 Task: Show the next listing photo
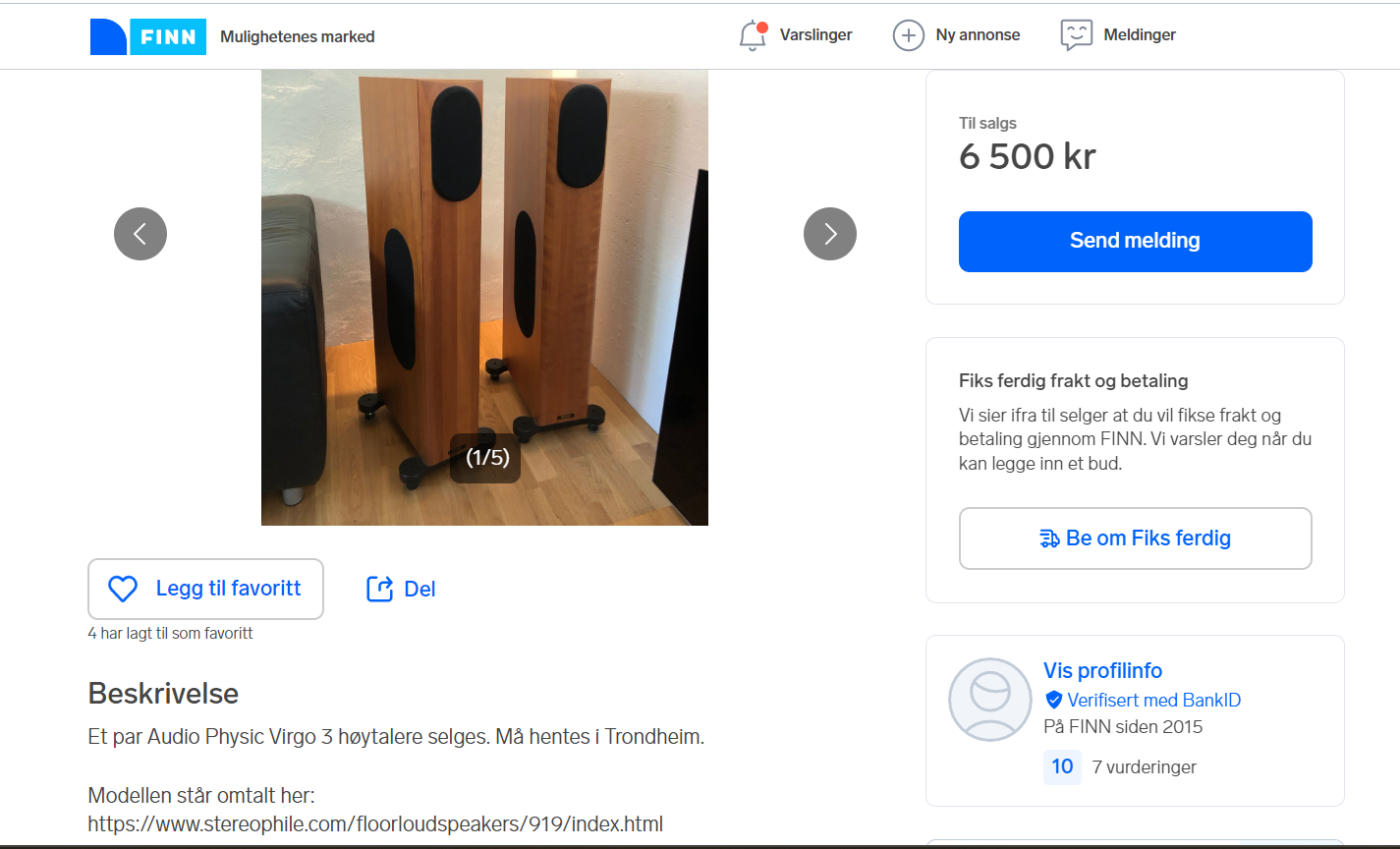[830, 234]
